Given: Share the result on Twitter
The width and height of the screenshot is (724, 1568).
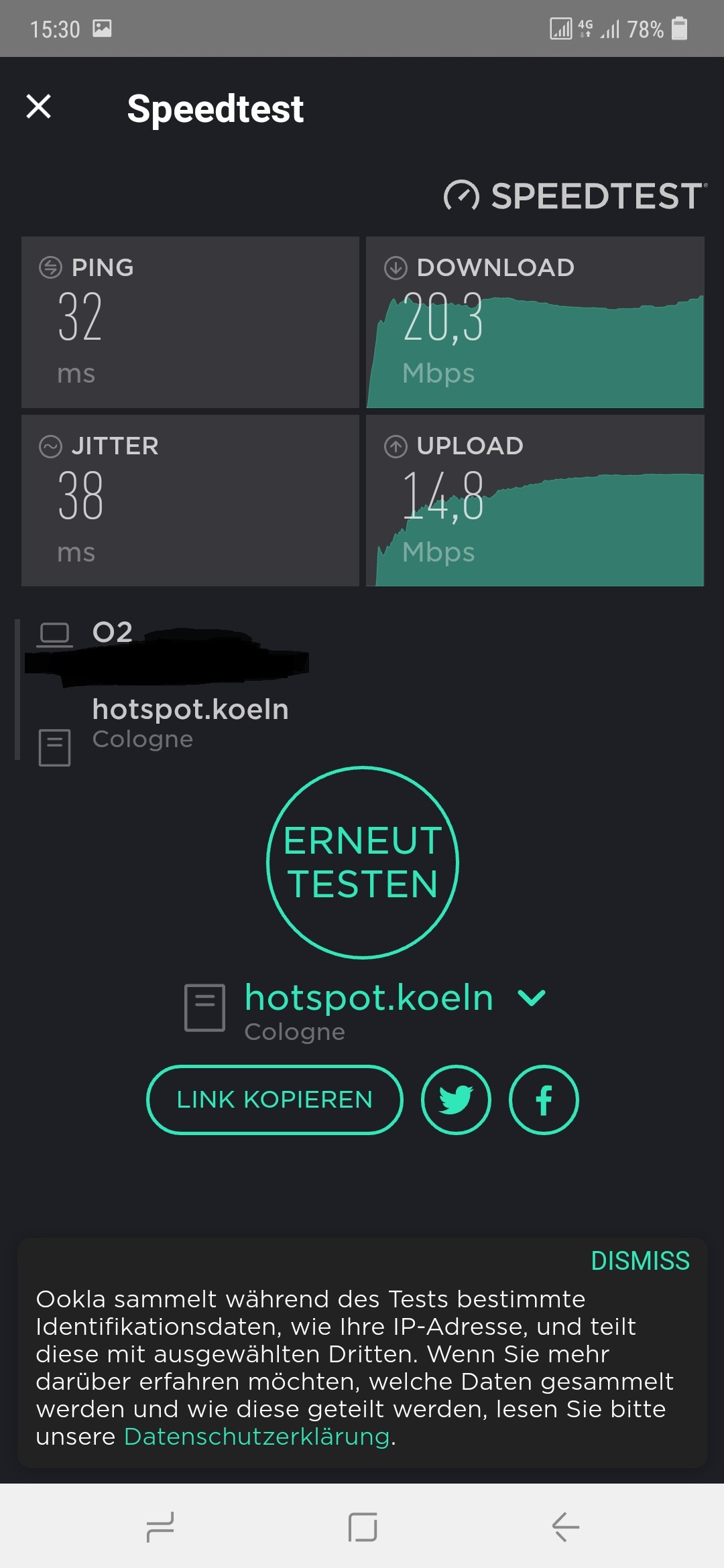Looking at the screenshot, I should click(x=456, y=1100).
